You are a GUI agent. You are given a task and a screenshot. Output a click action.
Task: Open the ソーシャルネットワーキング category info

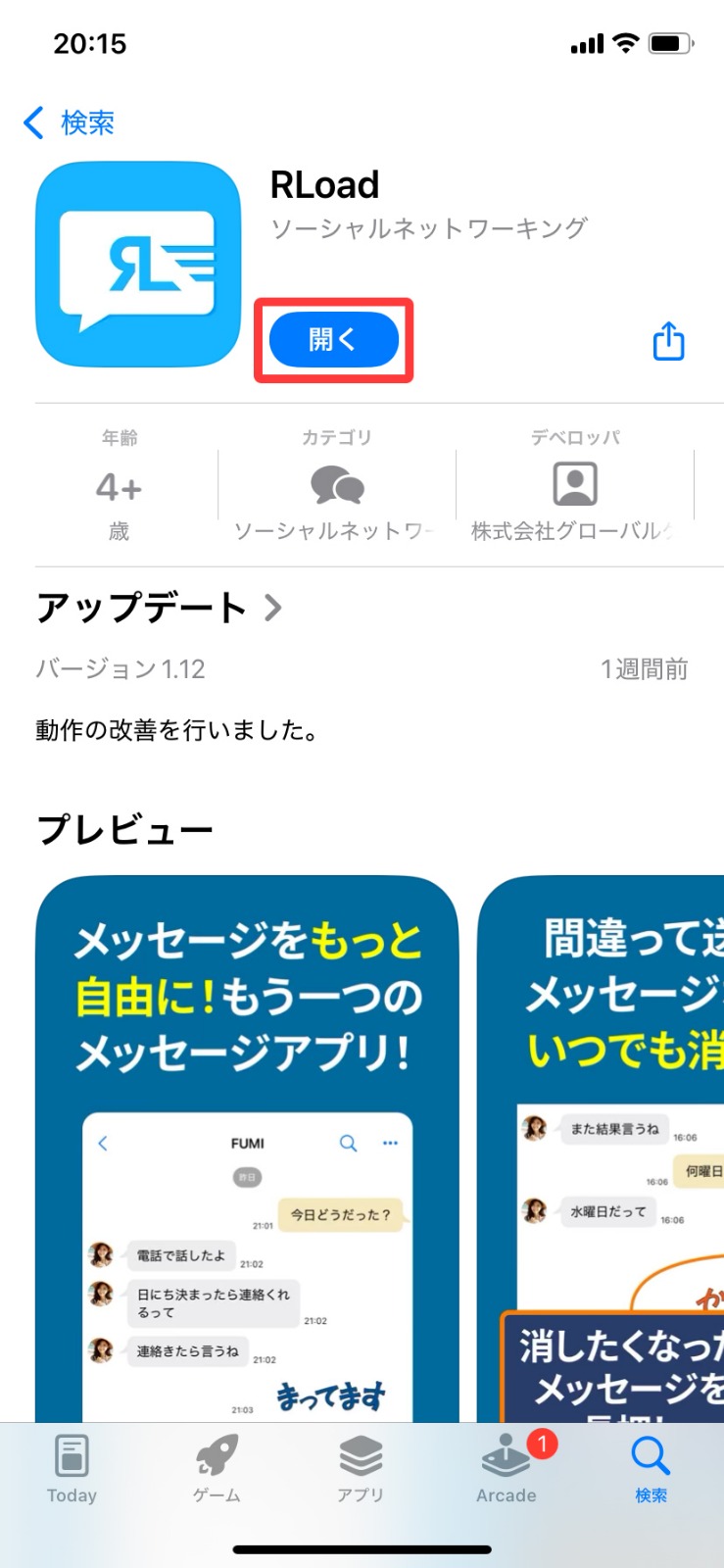click(x=336, y=485)
